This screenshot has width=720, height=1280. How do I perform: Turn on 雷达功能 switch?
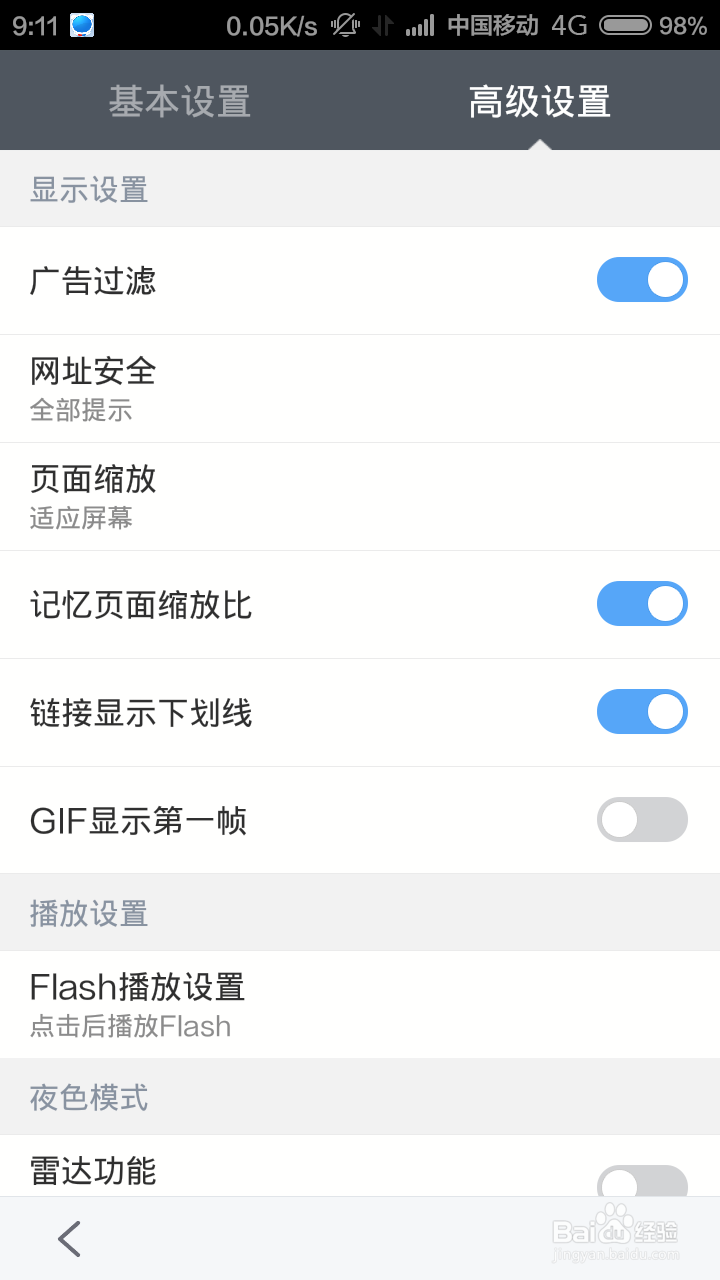pos(642,1181)
